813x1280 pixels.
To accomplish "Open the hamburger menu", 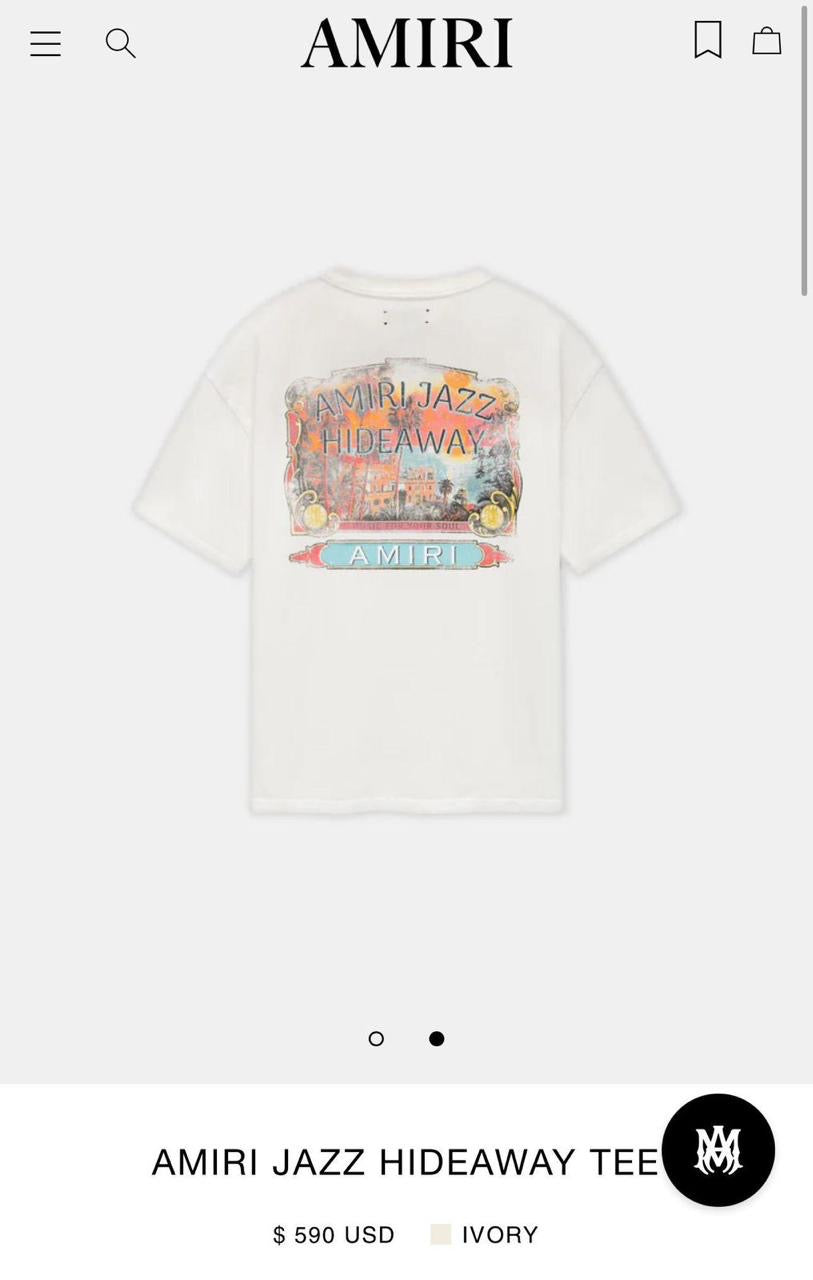I will tap(45, 43).
